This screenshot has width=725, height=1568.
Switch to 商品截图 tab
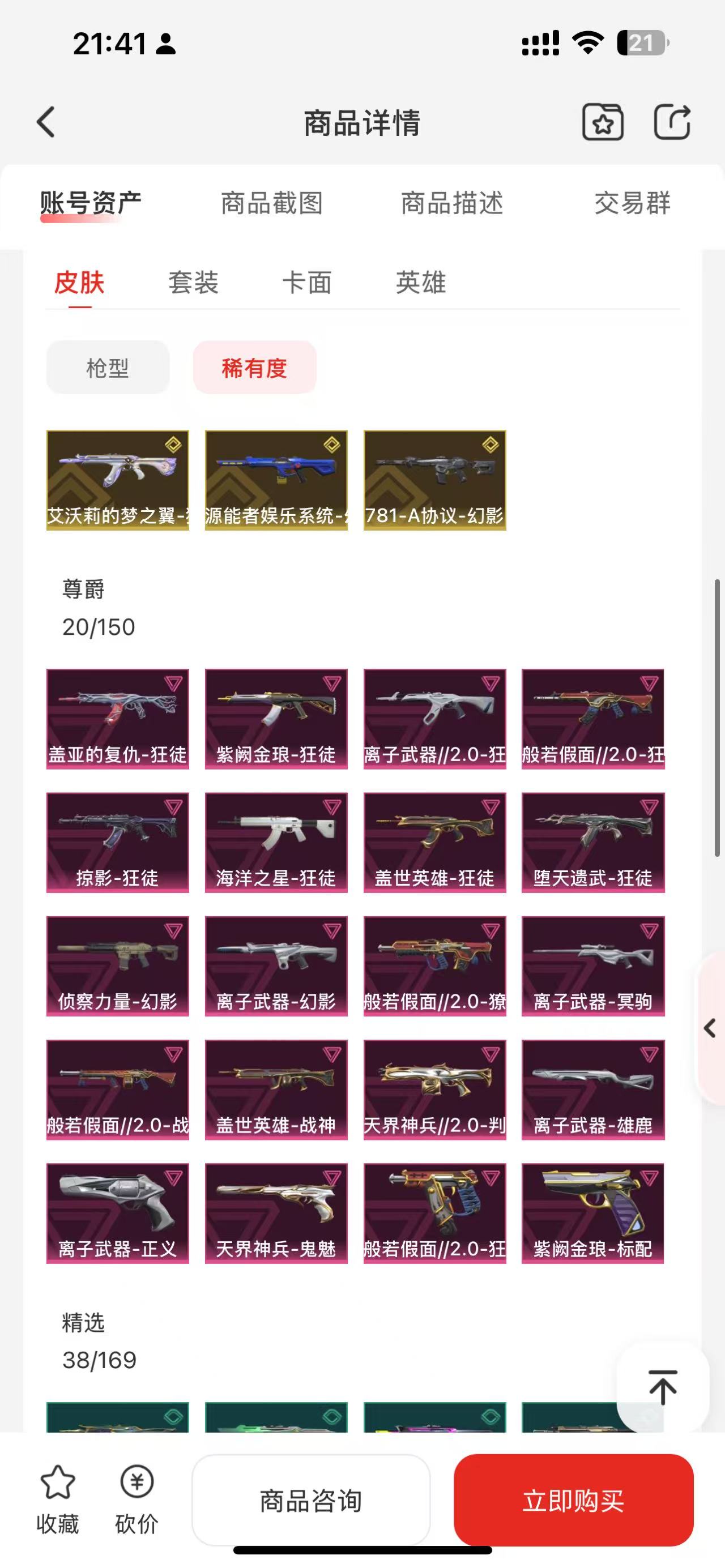(271, 203)
